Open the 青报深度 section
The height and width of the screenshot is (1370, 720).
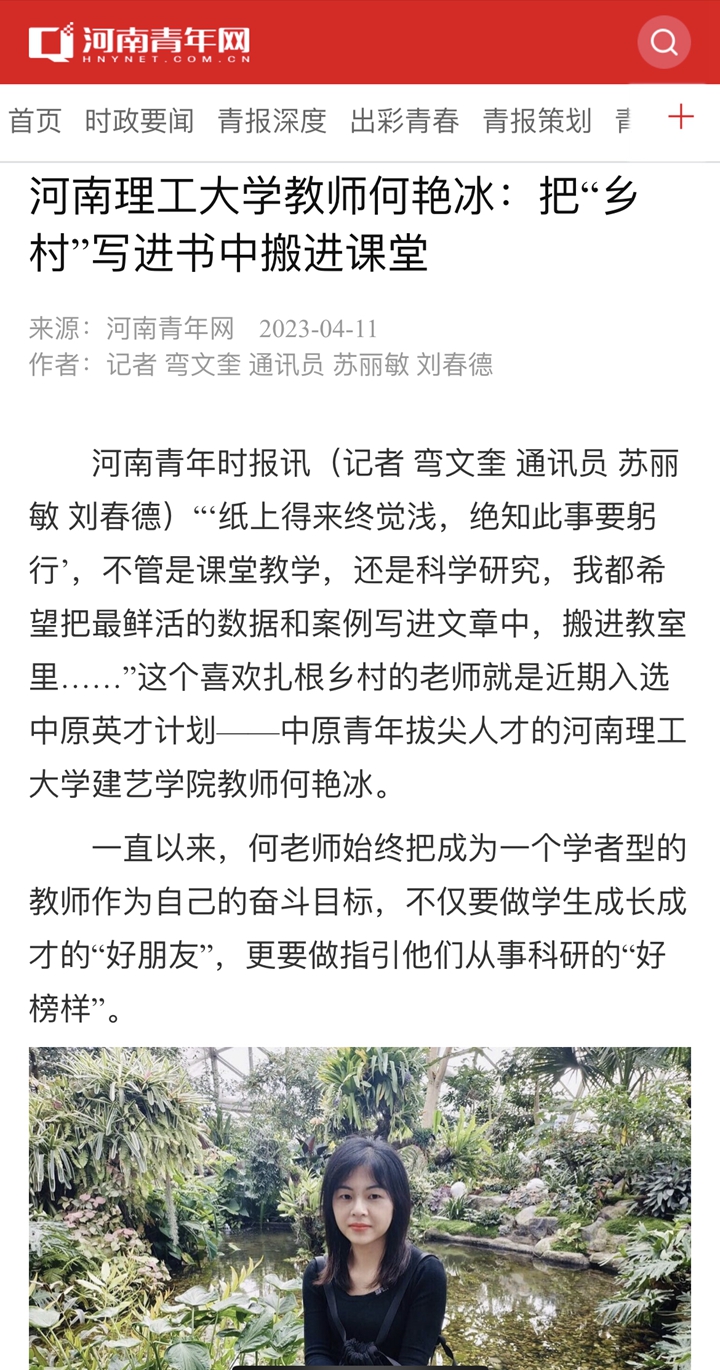click(272, 121)
